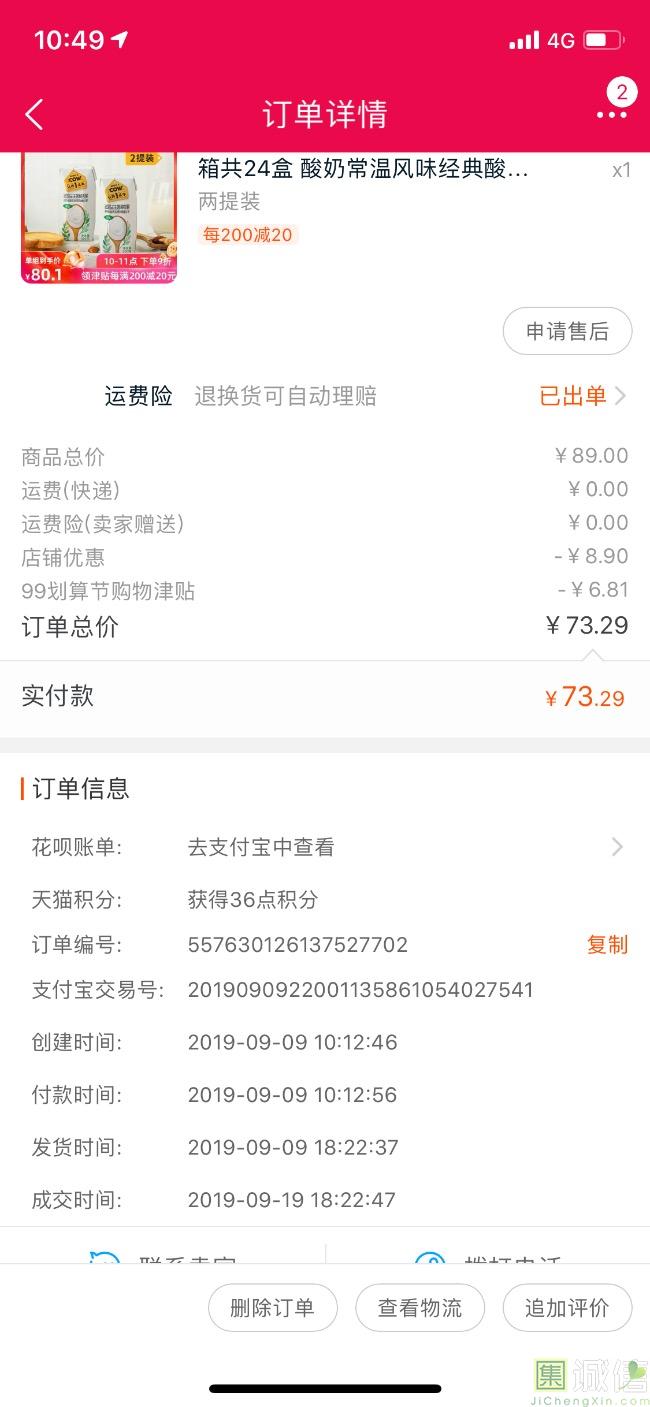Tap 查看物流 to view shipping
The height and width of the screenshot is (1407, 650).
[x=420, y=1308]
